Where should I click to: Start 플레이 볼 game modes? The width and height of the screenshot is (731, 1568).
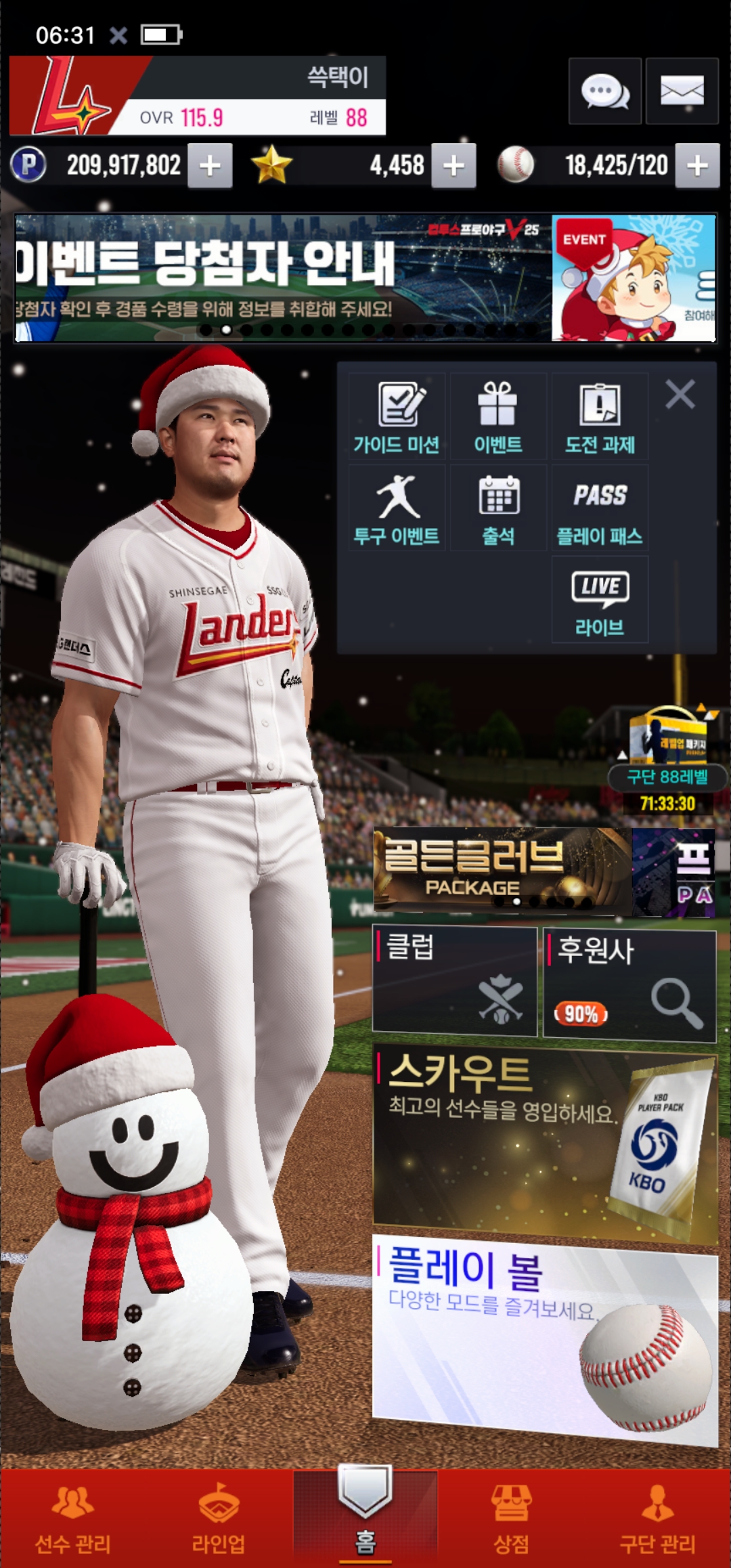(x=545, y=1337)
